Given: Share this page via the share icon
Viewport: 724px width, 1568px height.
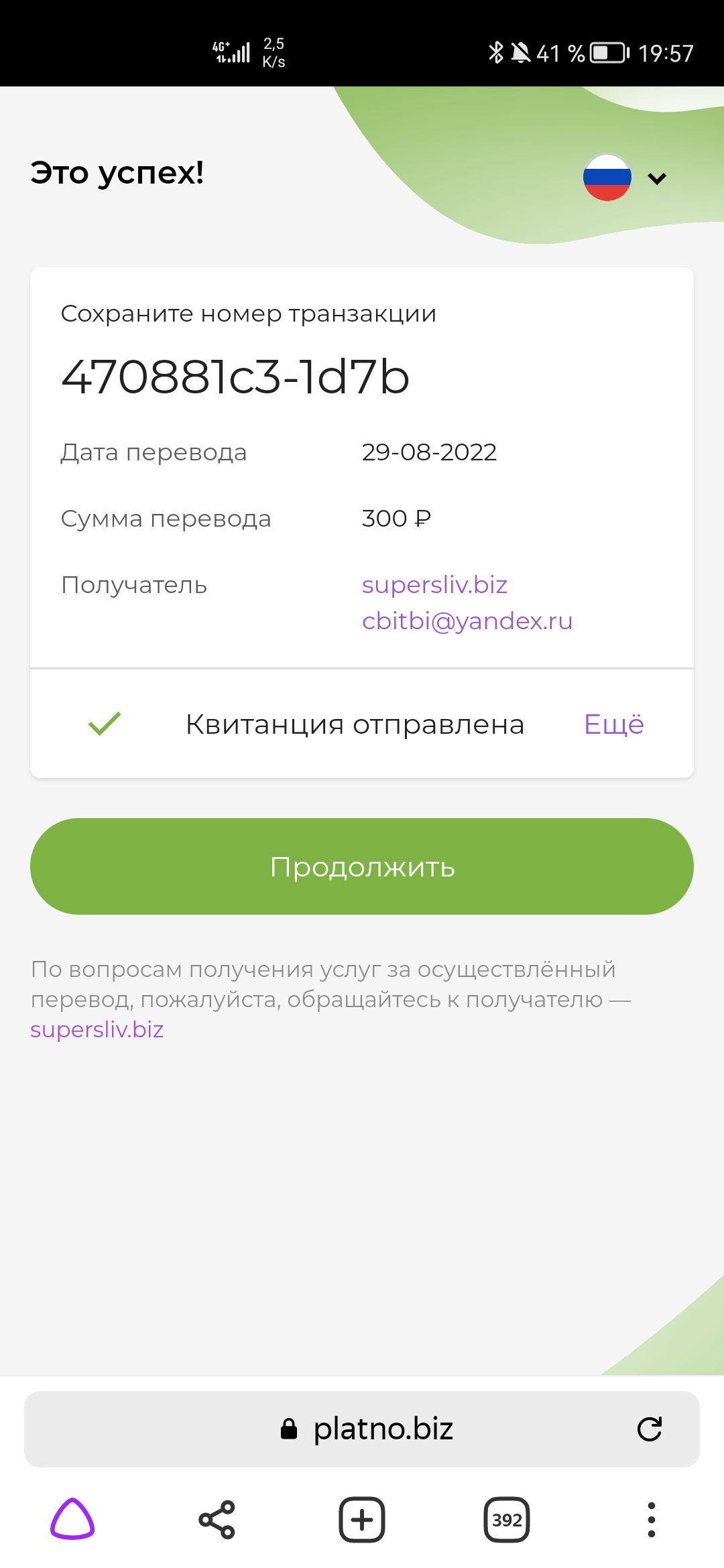Looking at the screenshot, I should pos(217,1519).
